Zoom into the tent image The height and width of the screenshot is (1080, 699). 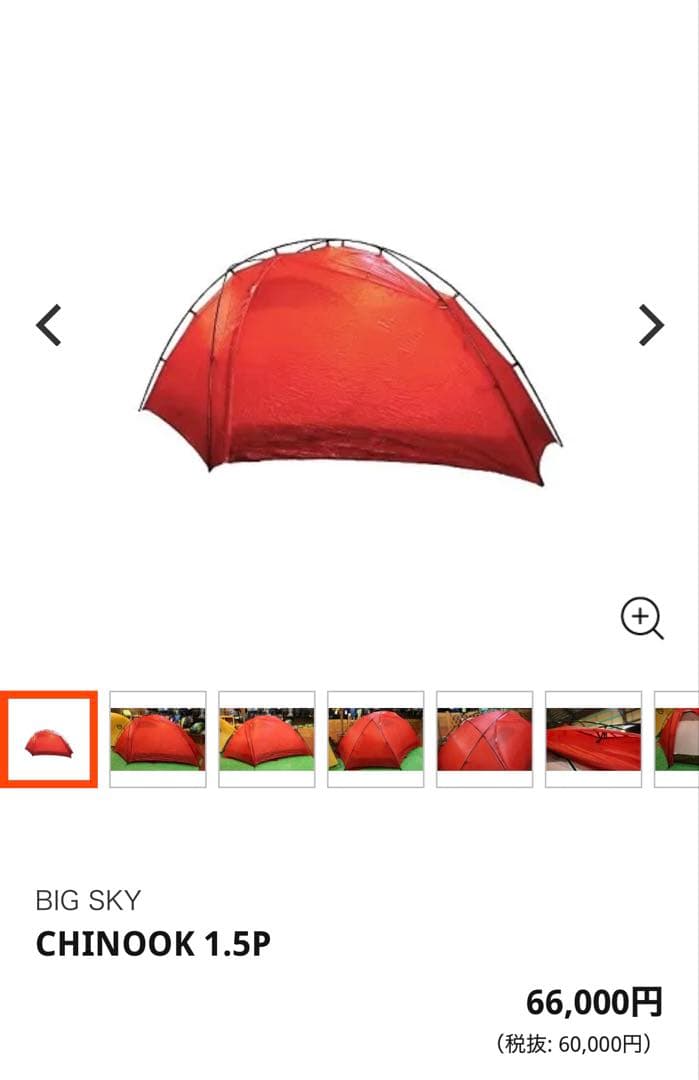[x=642, y=618]
